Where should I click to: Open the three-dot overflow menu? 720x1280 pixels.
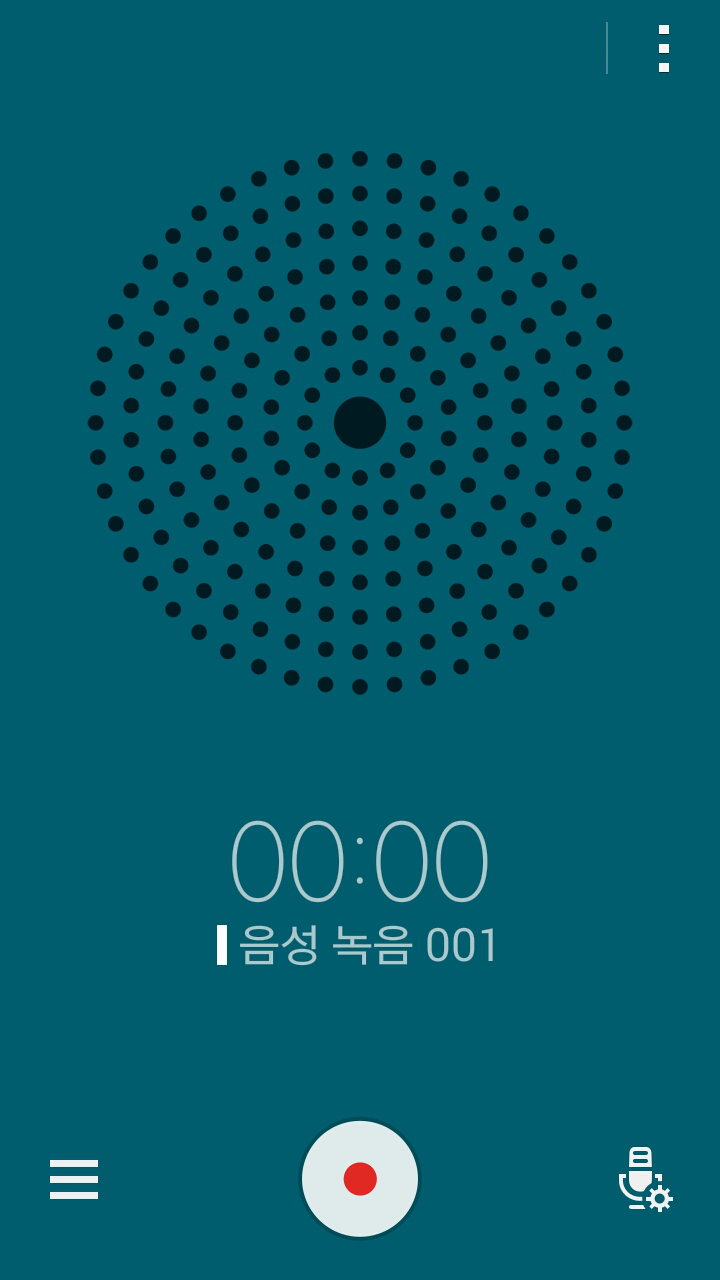(x=664, y=48)
